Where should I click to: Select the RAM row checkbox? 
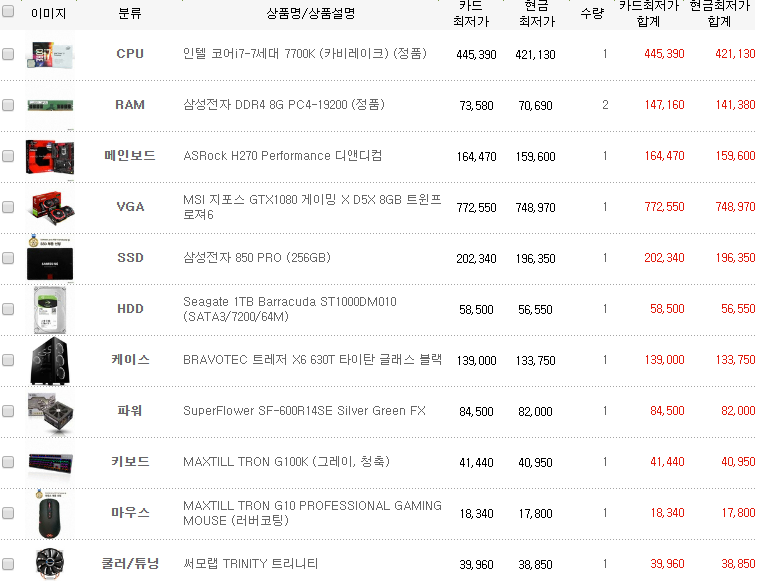pyautogui.click(x=8, y=105)
